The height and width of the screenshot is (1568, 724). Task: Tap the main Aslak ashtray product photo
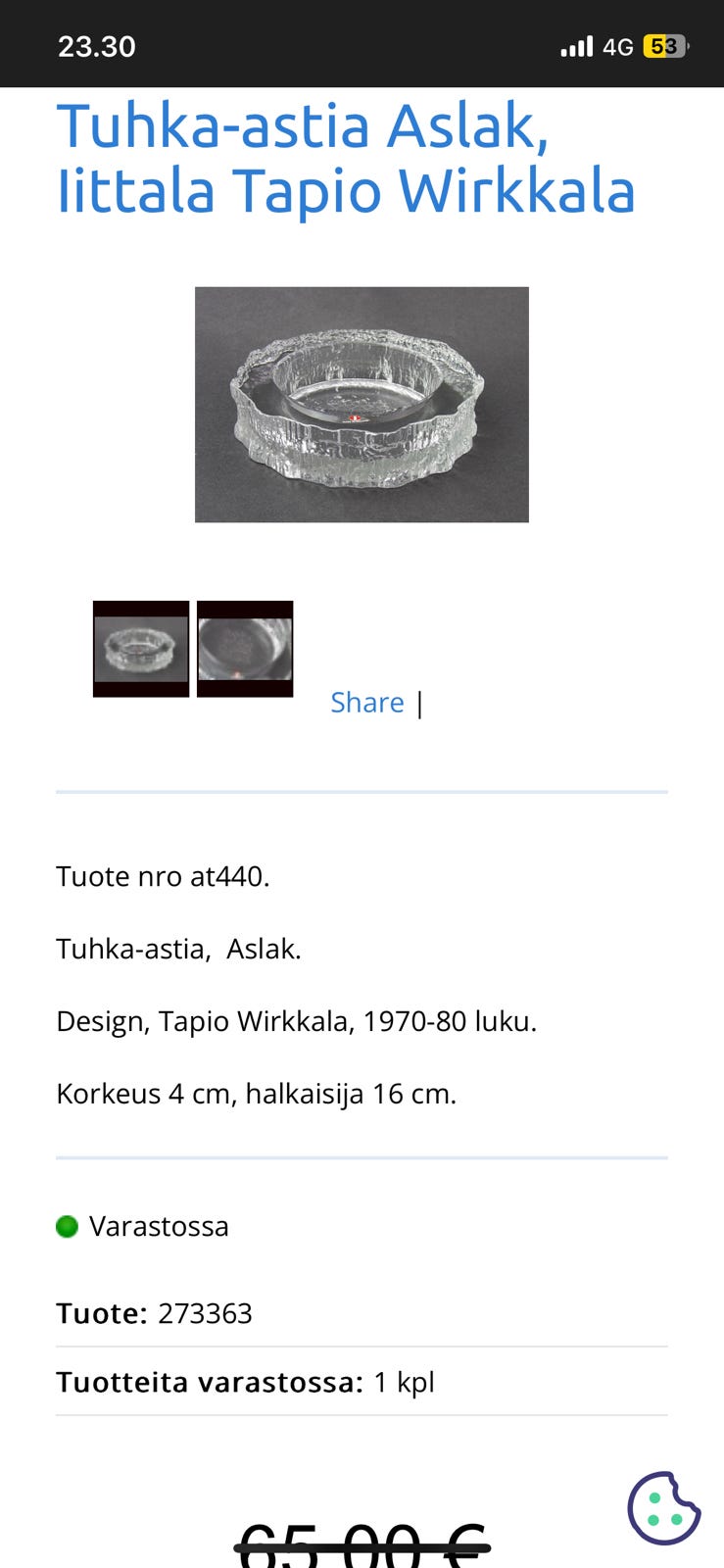(362, 405)
